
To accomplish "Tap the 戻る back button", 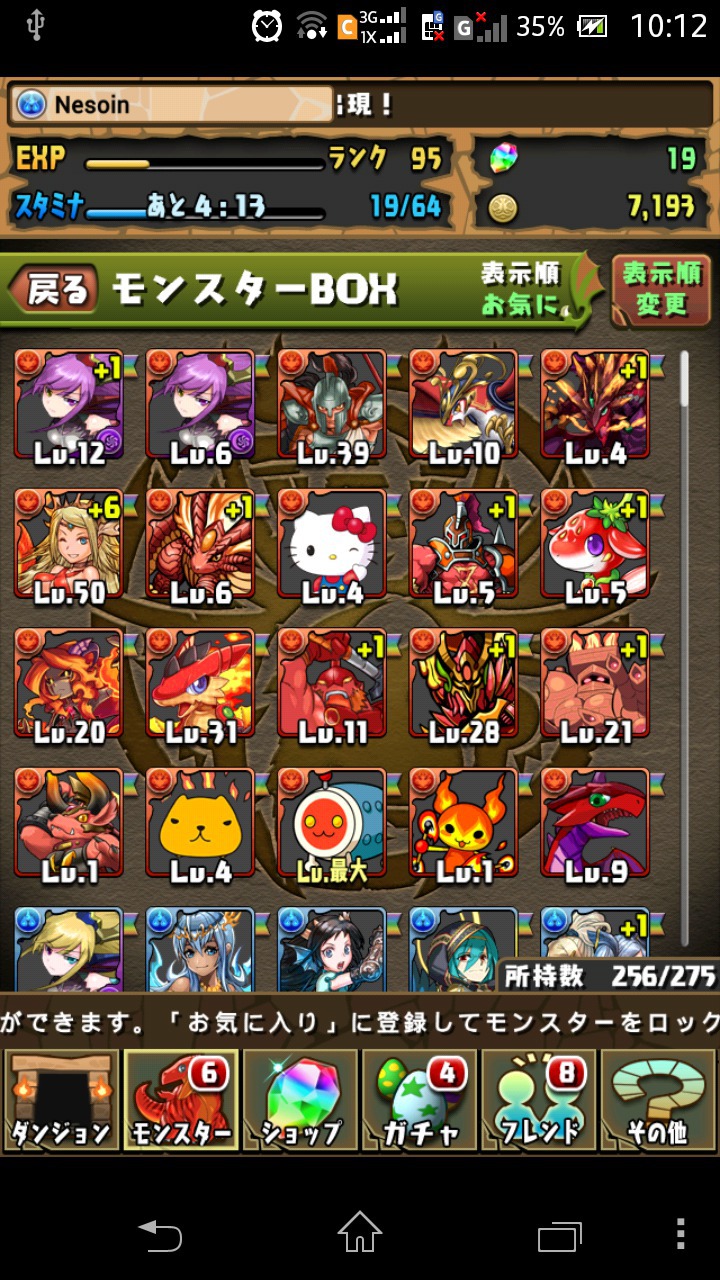I will (55, 290).
